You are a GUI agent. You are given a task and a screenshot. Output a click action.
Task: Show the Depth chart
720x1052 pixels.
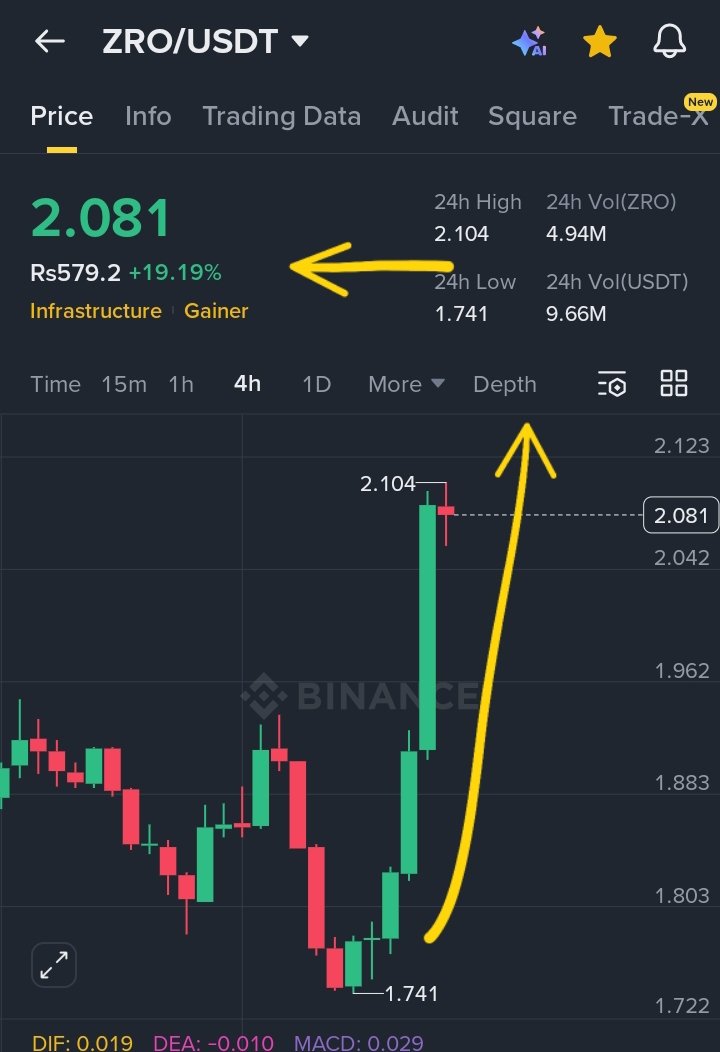(x=504, y=384)
